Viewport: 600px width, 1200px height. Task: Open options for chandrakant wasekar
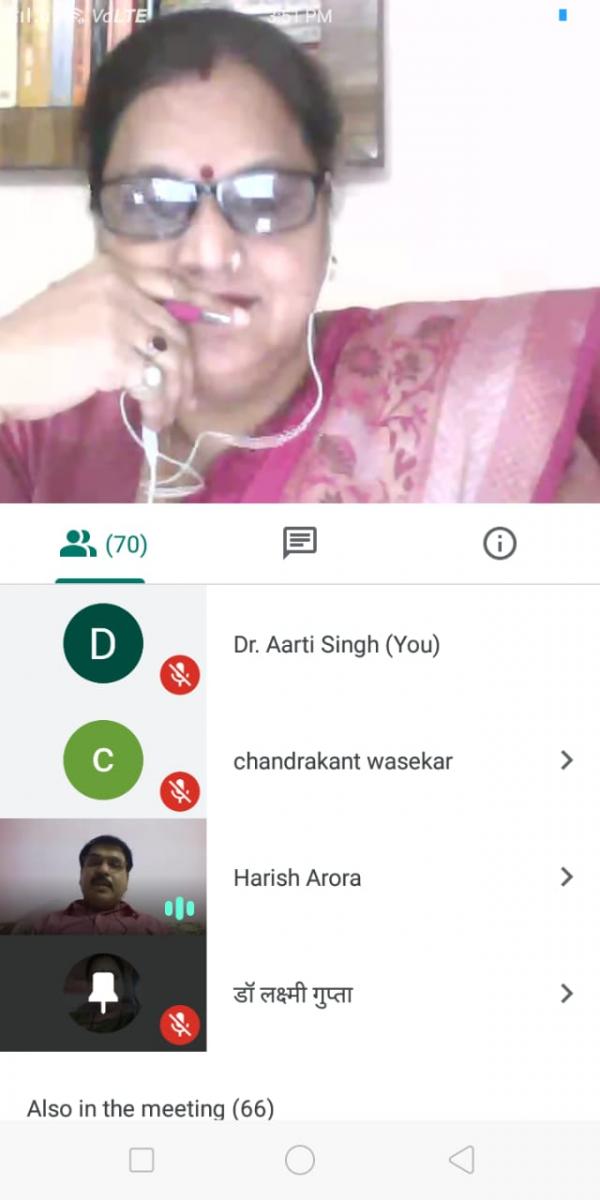click(566, 761)
